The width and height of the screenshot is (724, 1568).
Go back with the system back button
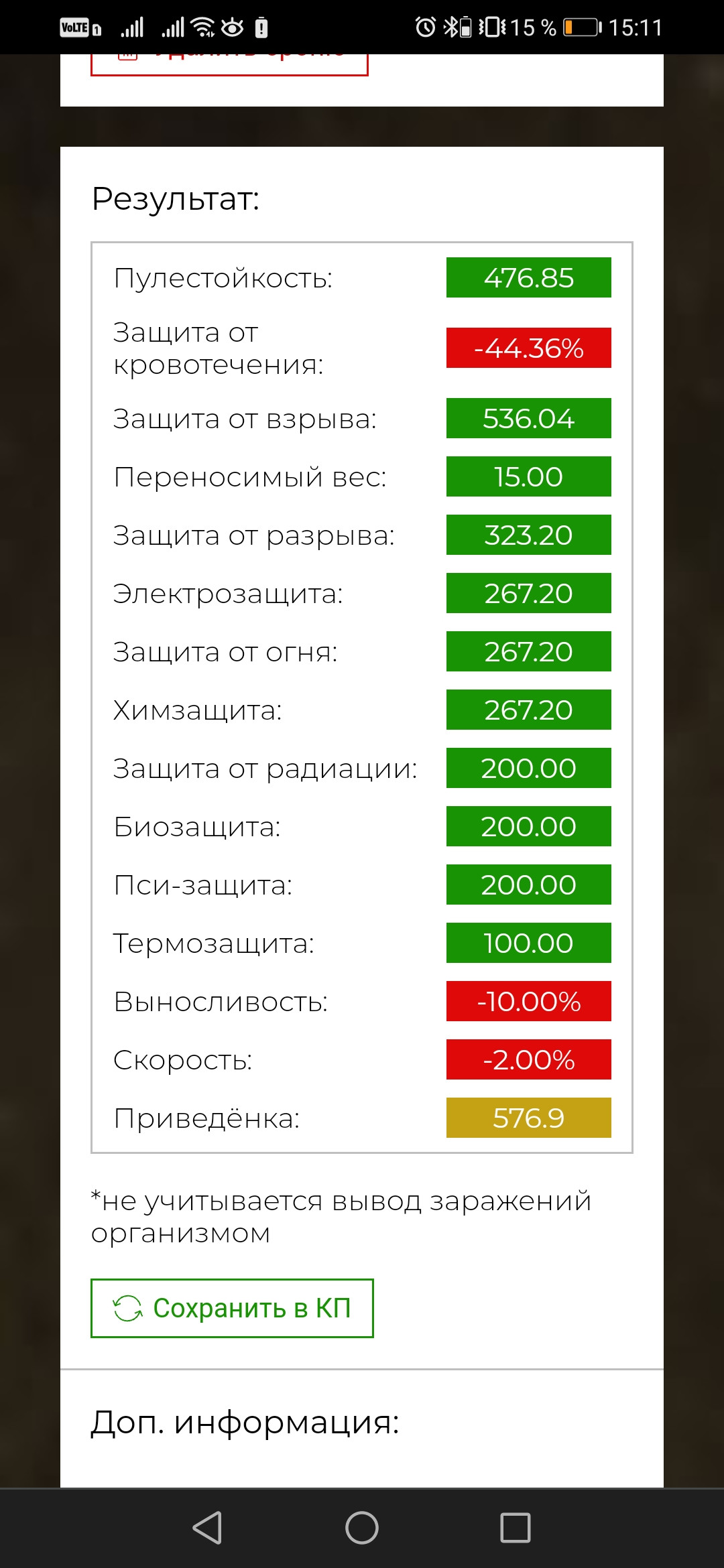click(207, 1528)
